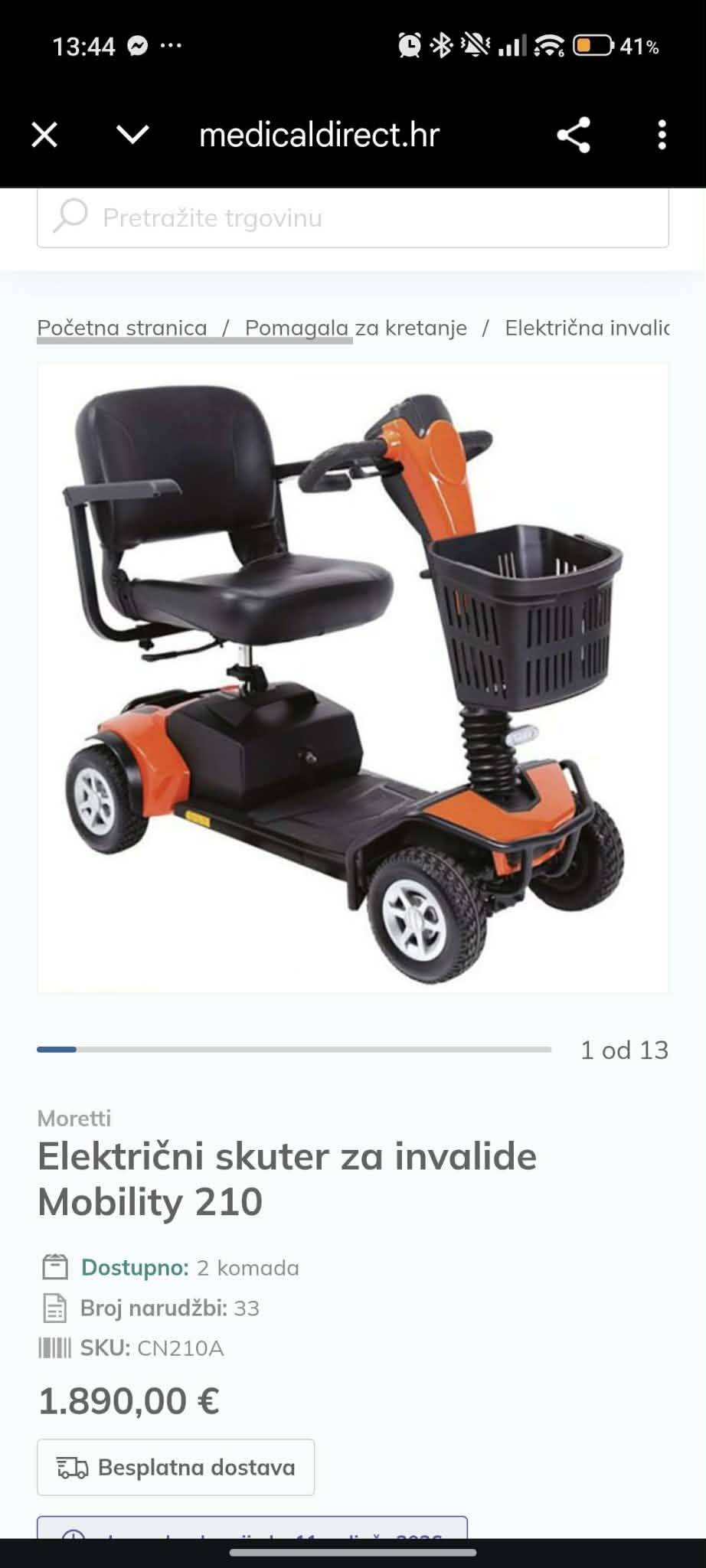Viewport: 706px width, 1568px height.
Task: Share the medicaldirect.hr page
Action: point(574,136)
